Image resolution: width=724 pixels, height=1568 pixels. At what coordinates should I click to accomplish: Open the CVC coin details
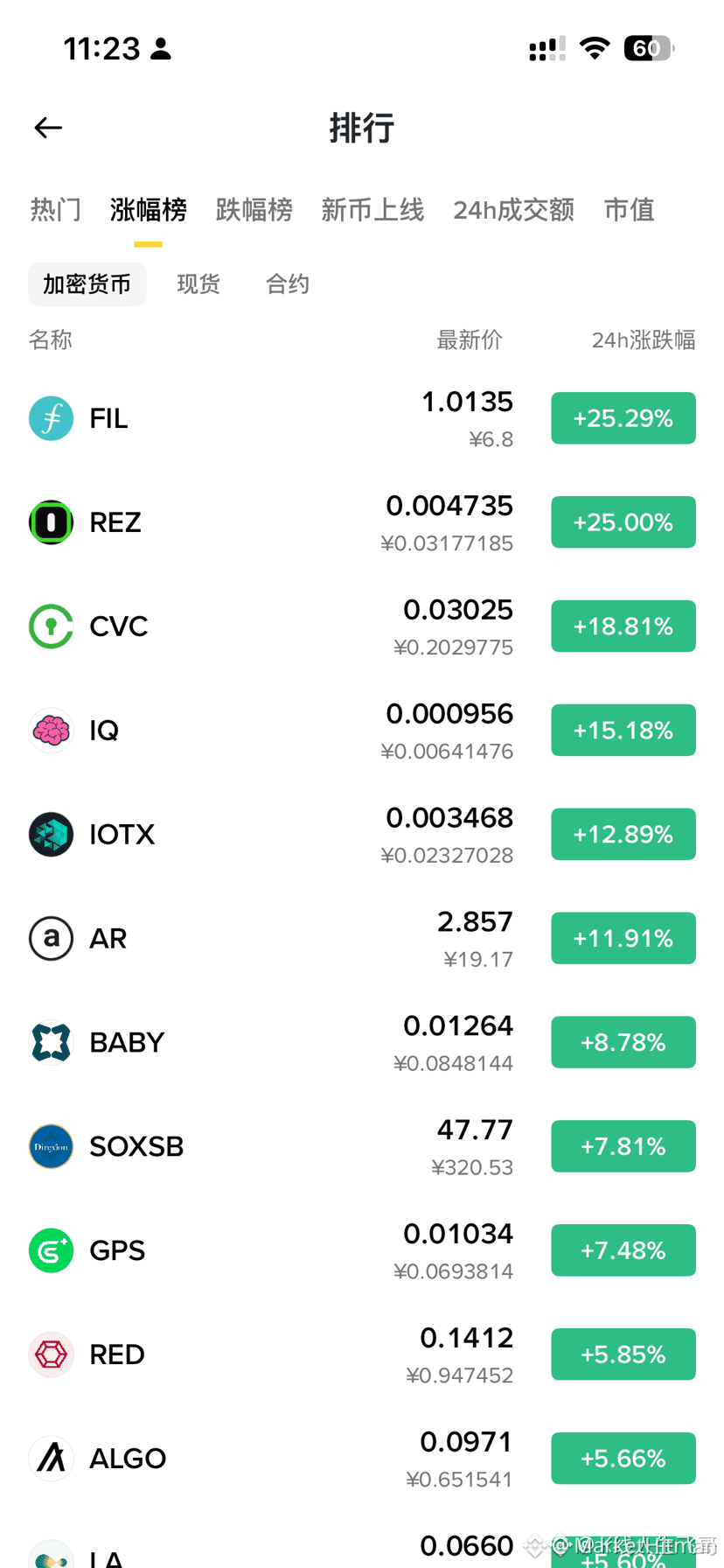tap(362, 626)
